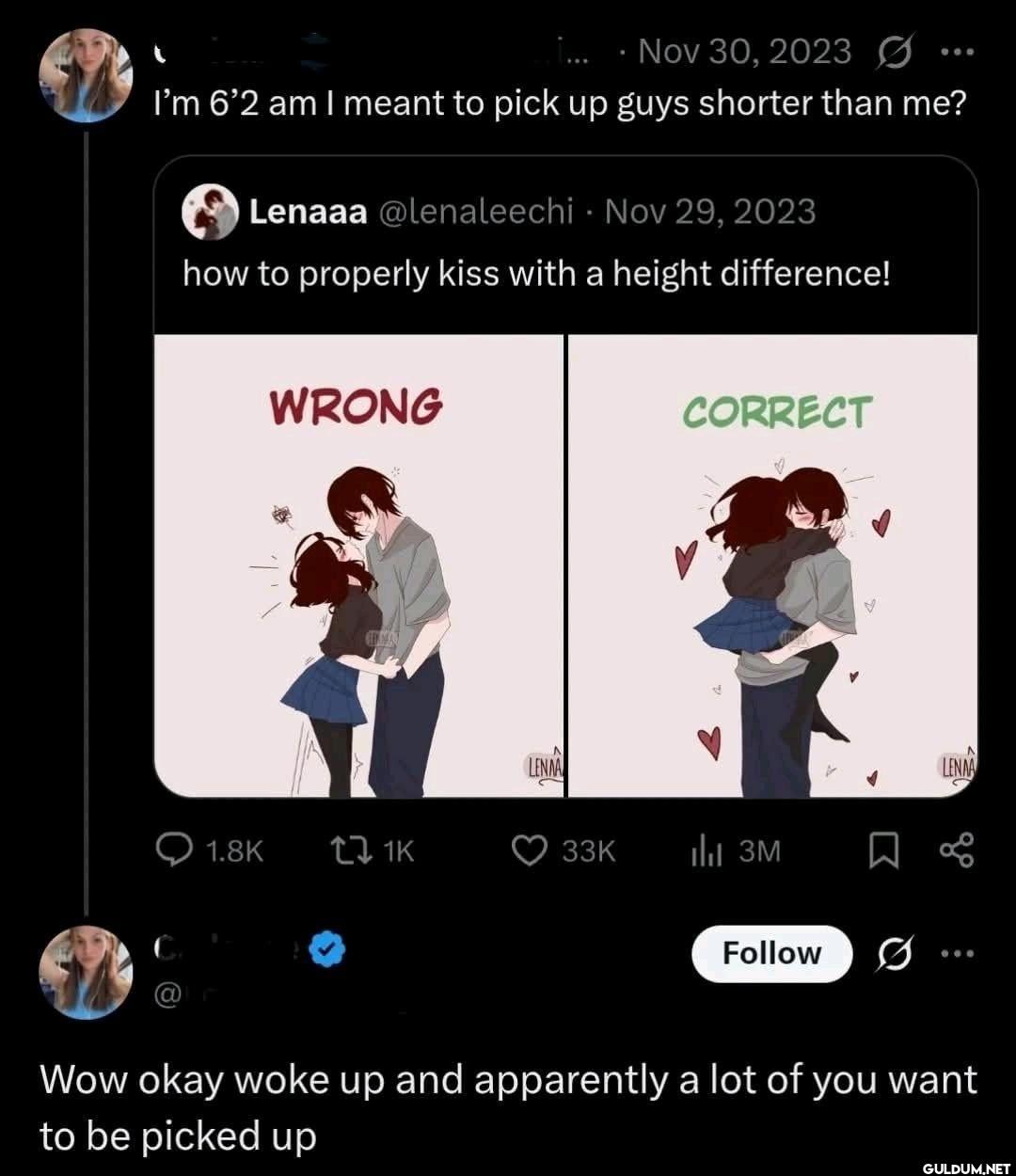Open the CORRECT illustration image
The height and width of the screenshot is (1176, 1016).
pyautogui.click(x=772, y=565)
